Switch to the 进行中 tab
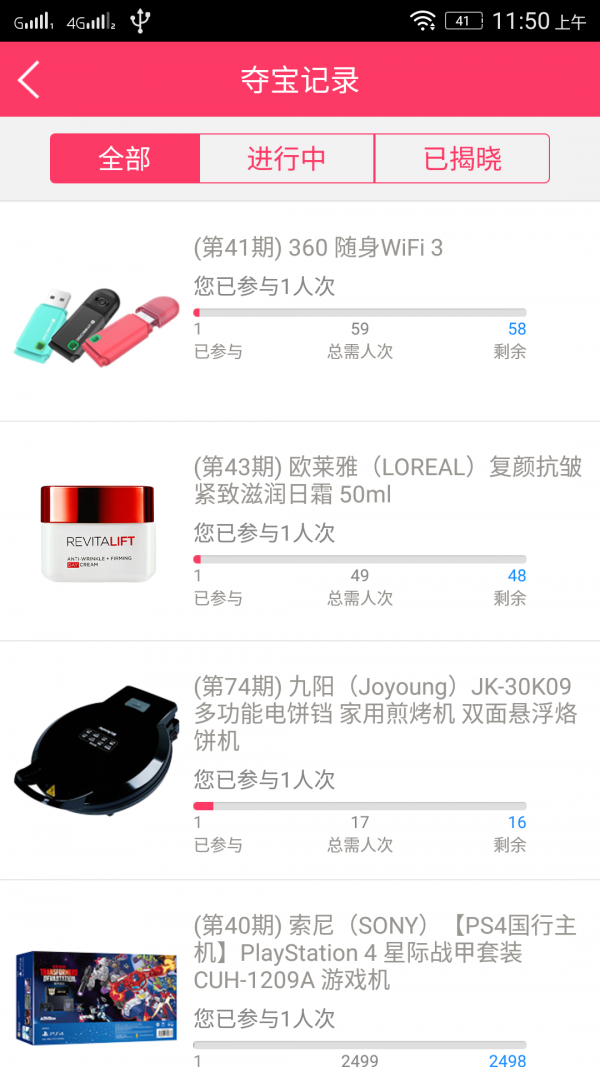The image size is (600, 1067). [287, 159]
